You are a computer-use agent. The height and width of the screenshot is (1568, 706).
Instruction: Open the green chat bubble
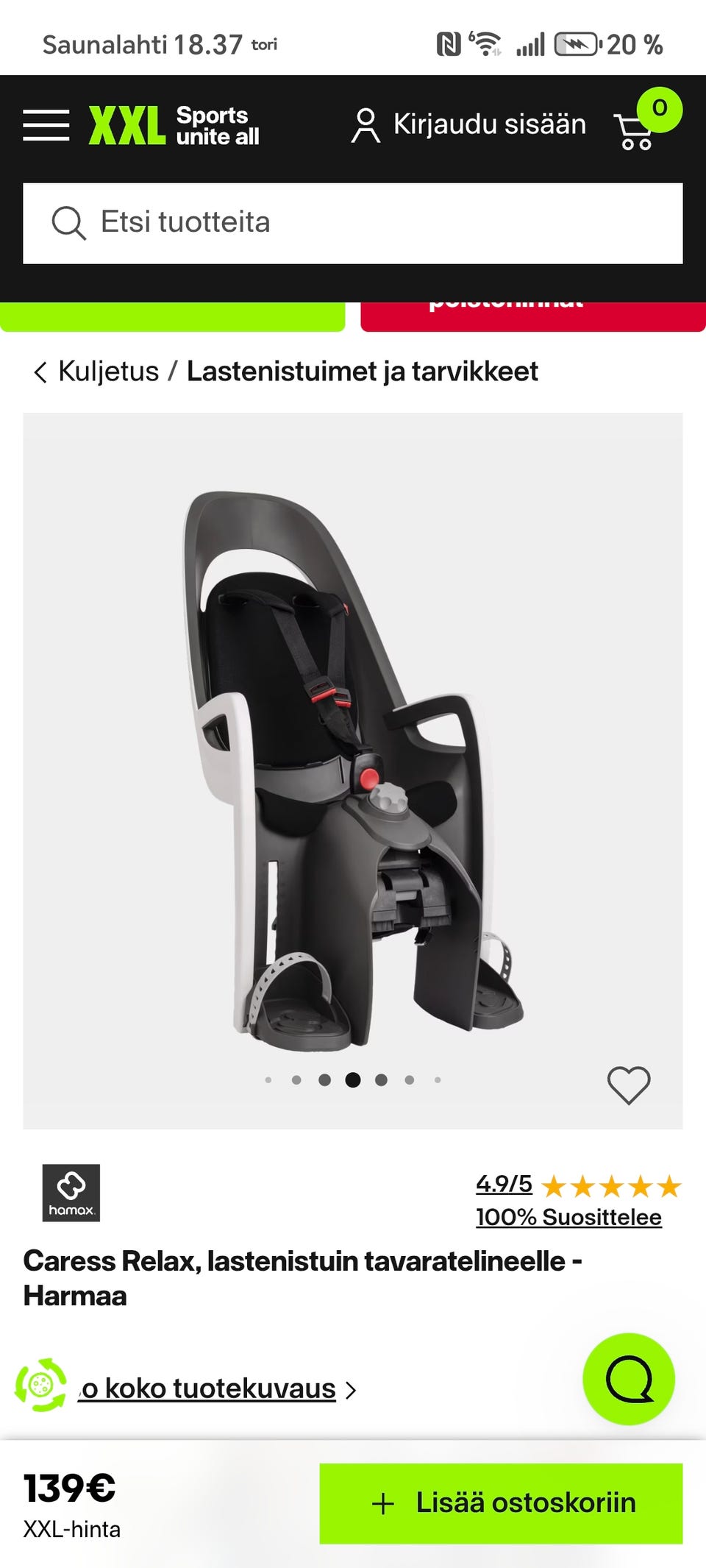(x=628, y=1378)
